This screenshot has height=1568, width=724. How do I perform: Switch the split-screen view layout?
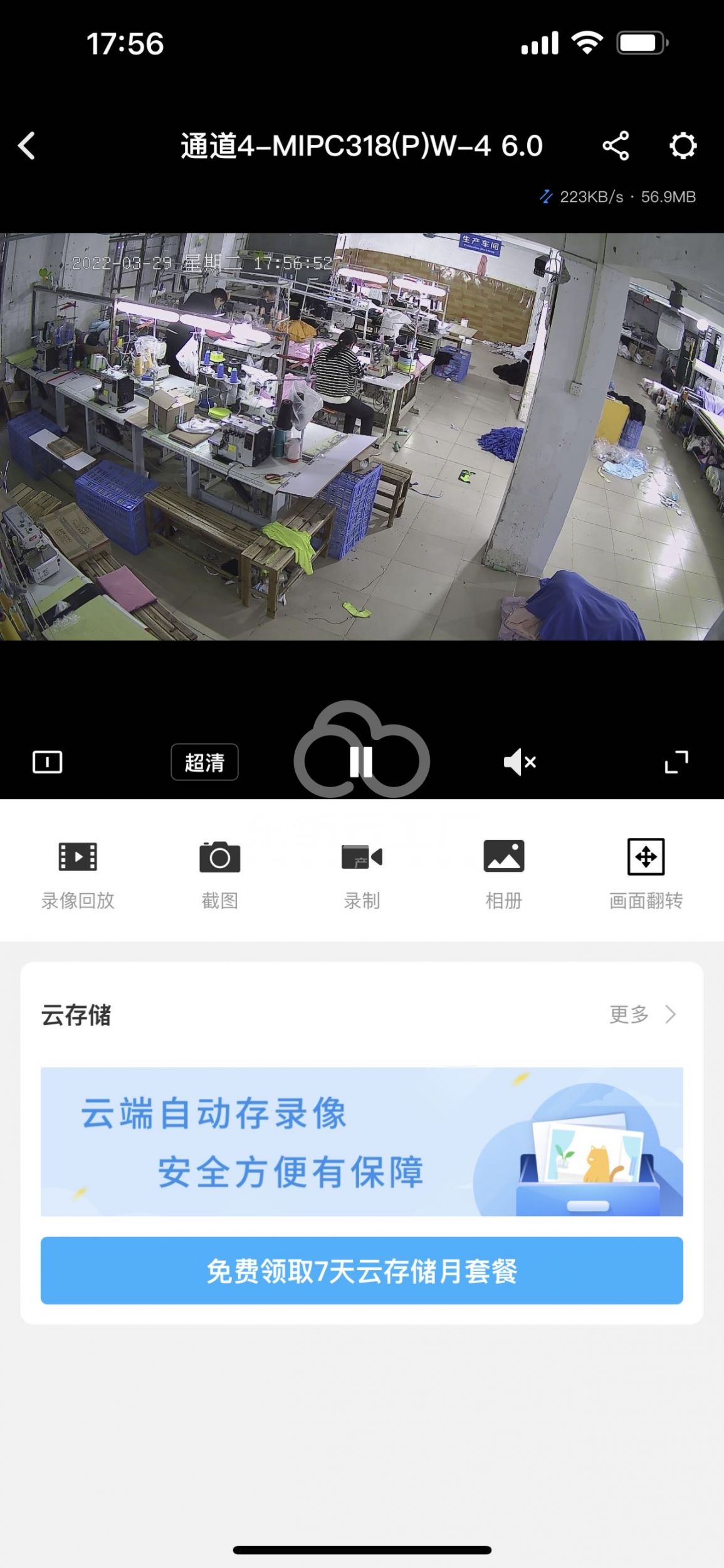click(47, 762)
